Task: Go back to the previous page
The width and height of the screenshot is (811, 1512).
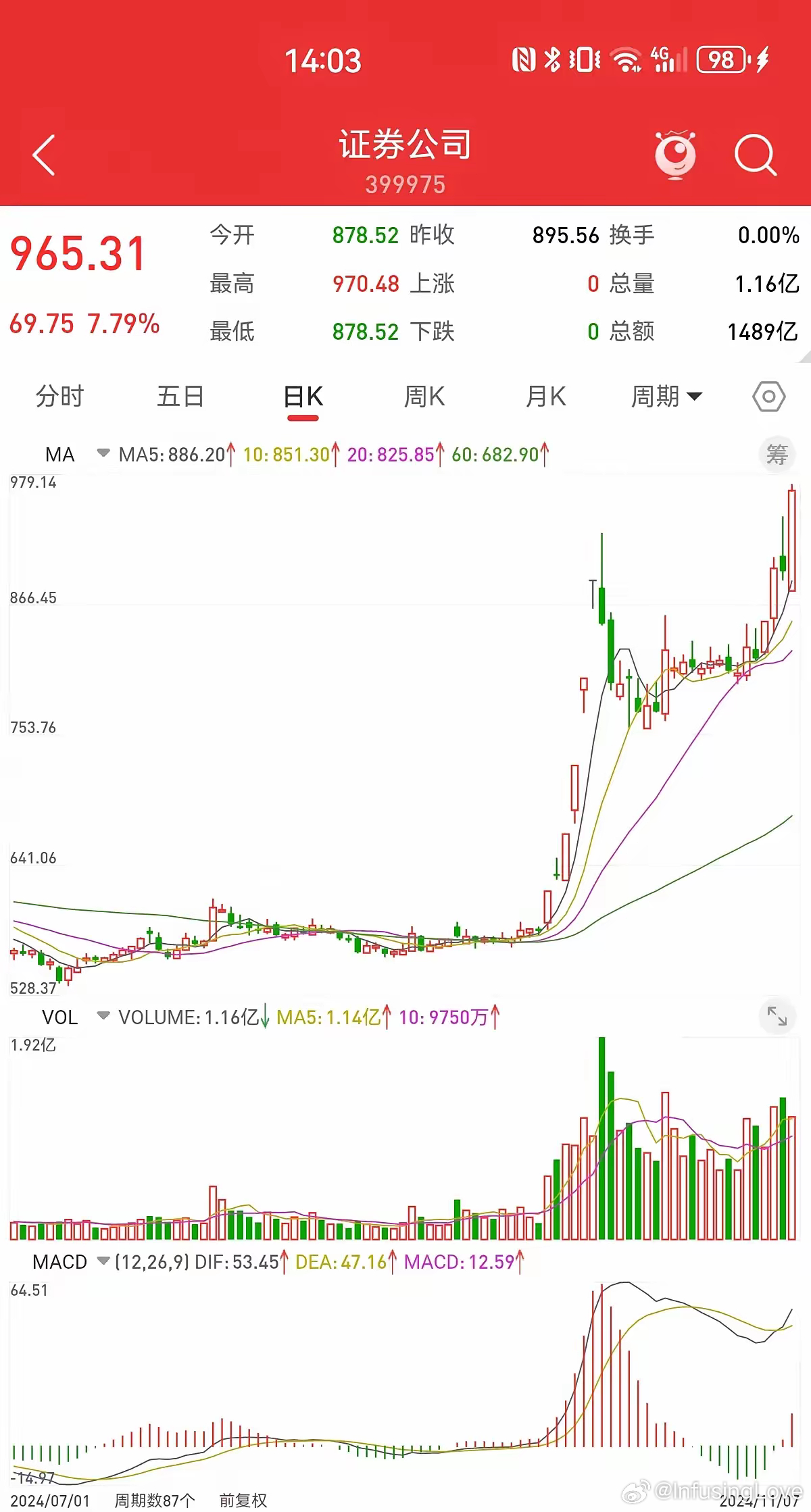Action: coord(44,155)
